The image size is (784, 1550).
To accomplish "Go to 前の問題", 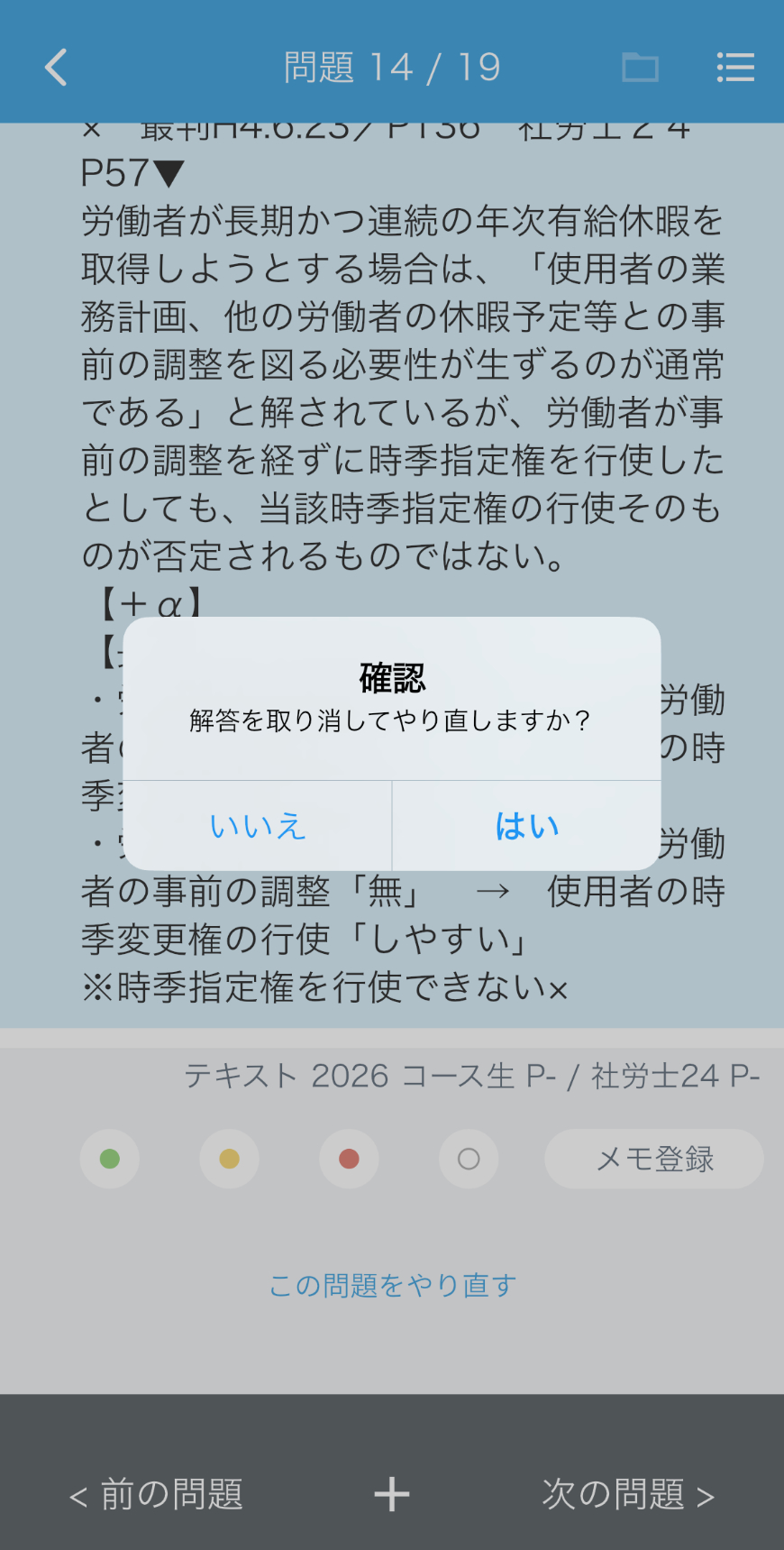I will (156, 1494).
